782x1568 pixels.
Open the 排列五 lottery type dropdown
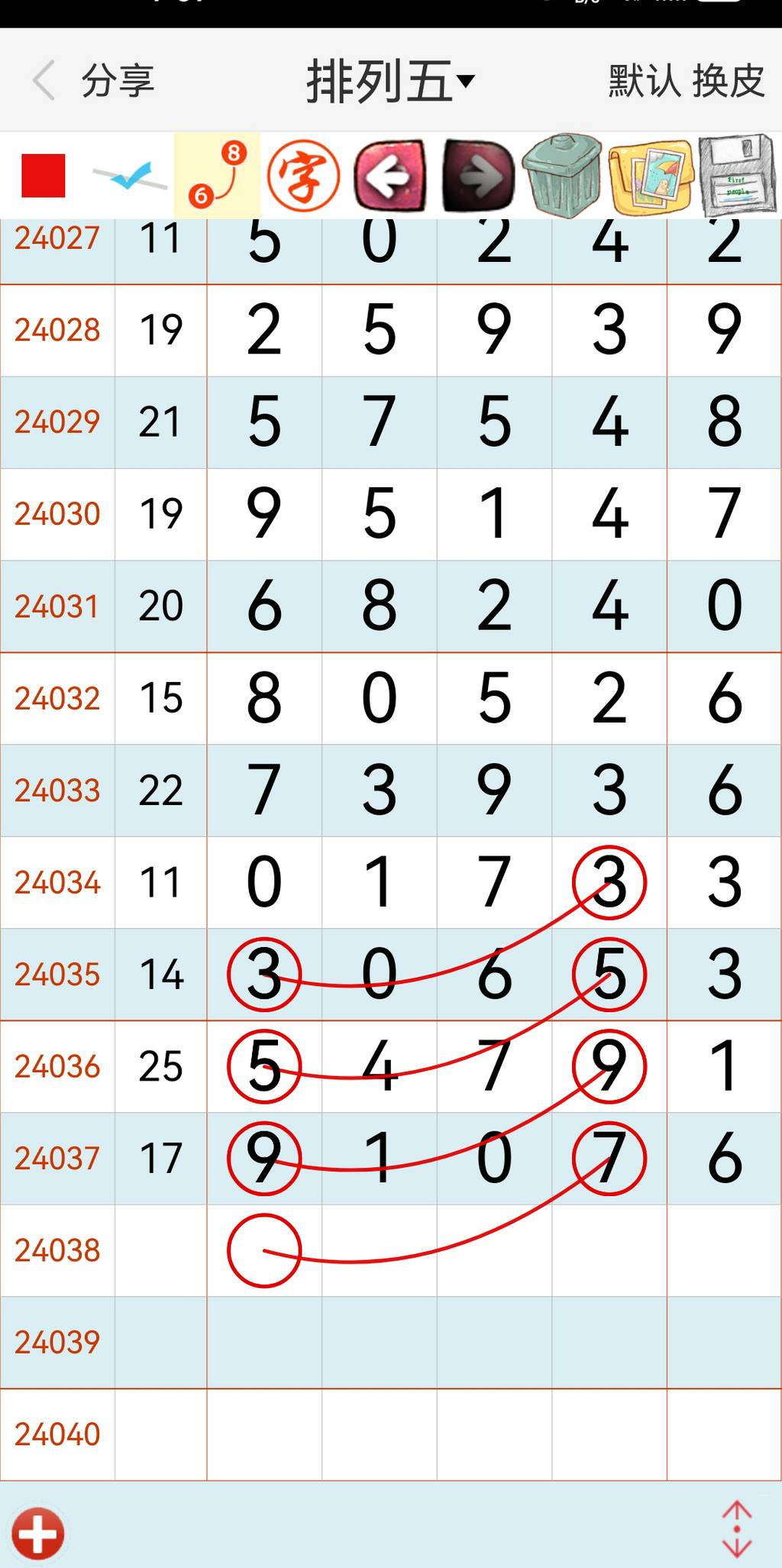click(389, 79)
